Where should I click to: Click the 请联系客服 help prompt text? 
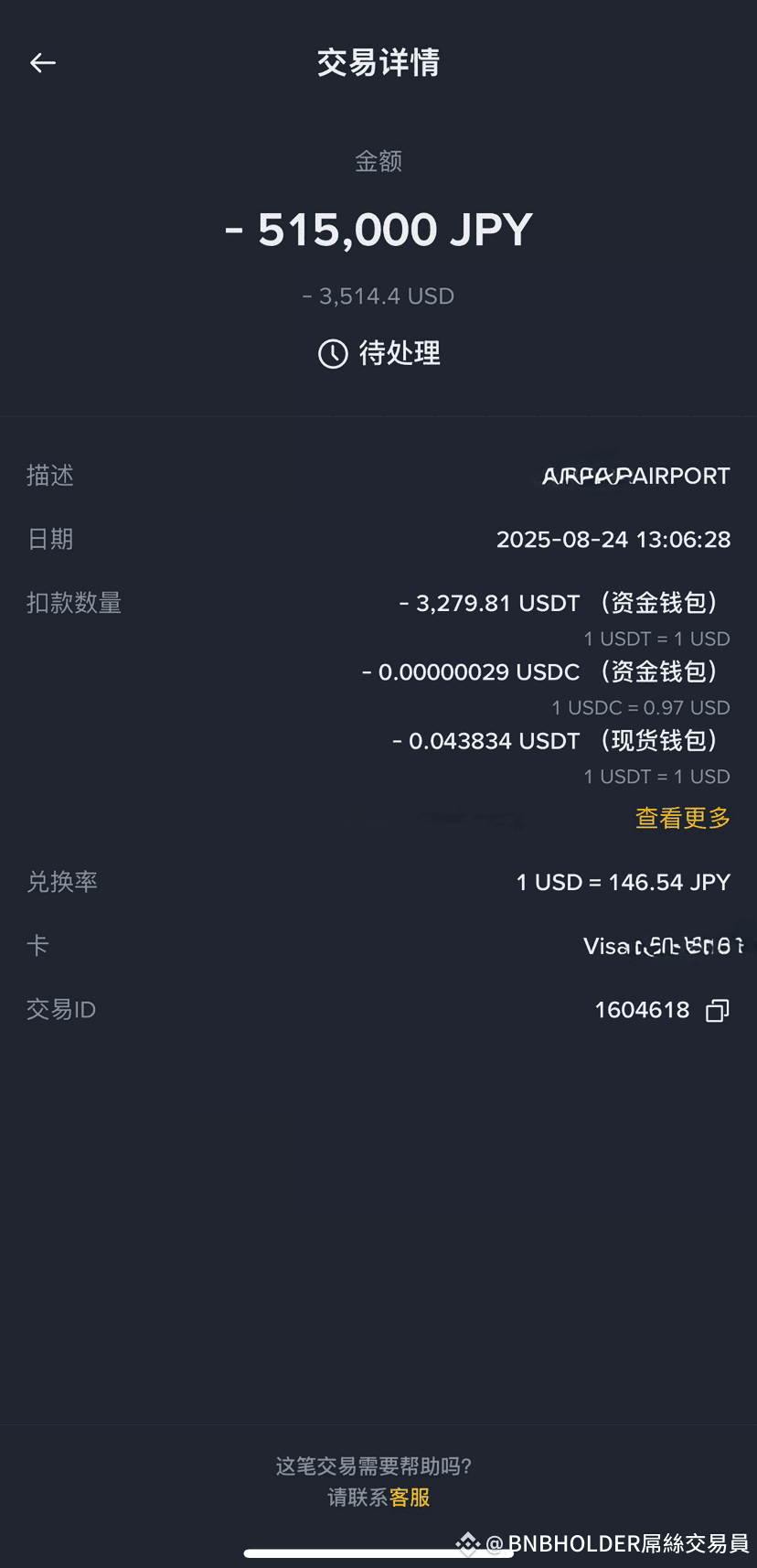coord(378,1497)
